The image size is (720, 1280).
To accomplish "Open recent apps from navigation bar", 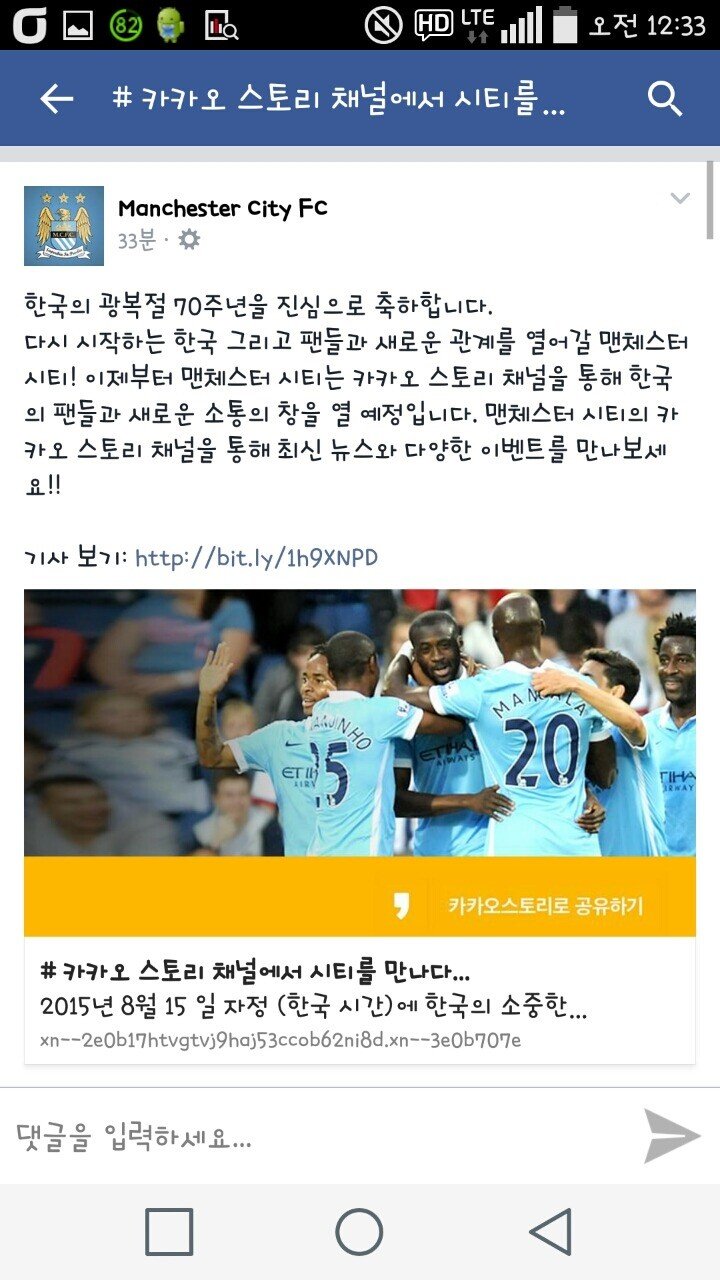I will (x=169, y=1231).
